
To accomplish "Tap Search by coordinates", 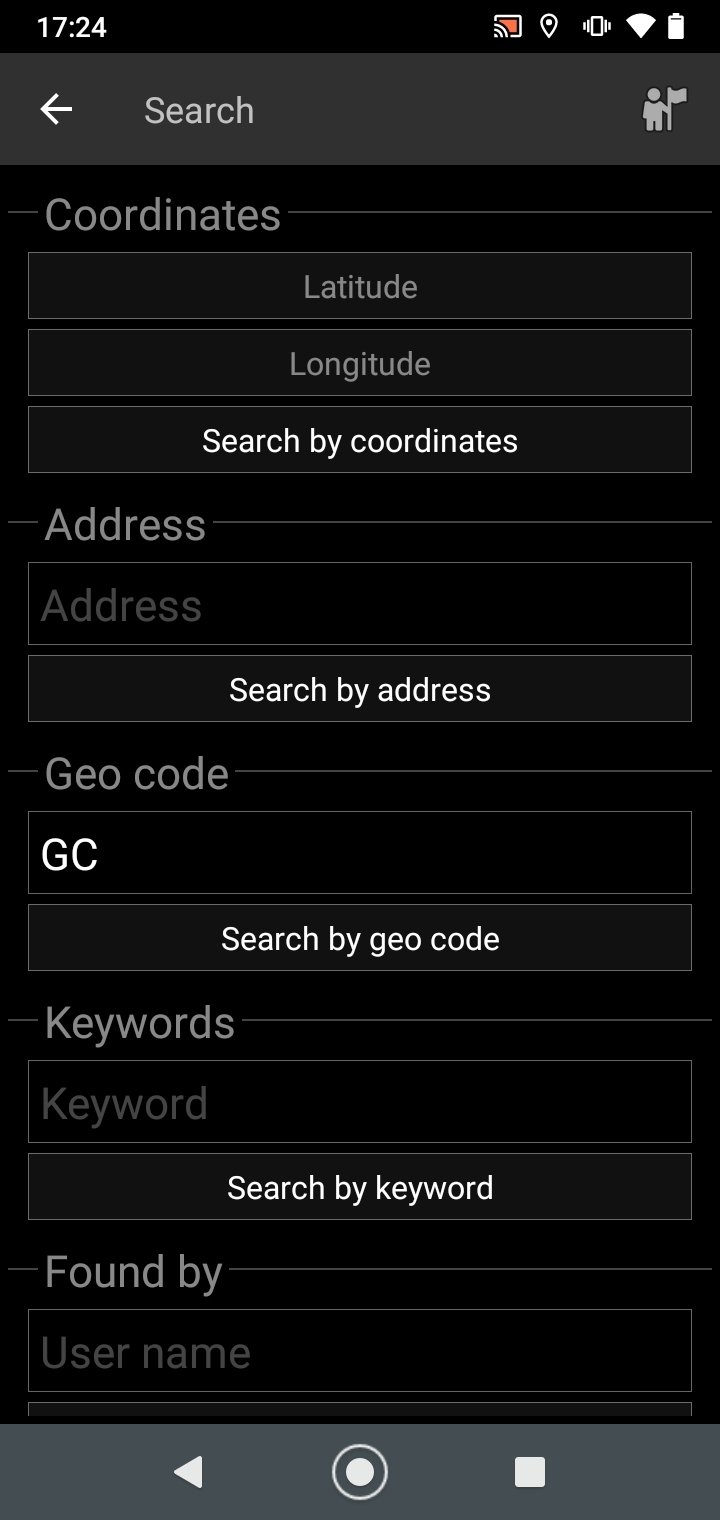I will tap(360, 440).
